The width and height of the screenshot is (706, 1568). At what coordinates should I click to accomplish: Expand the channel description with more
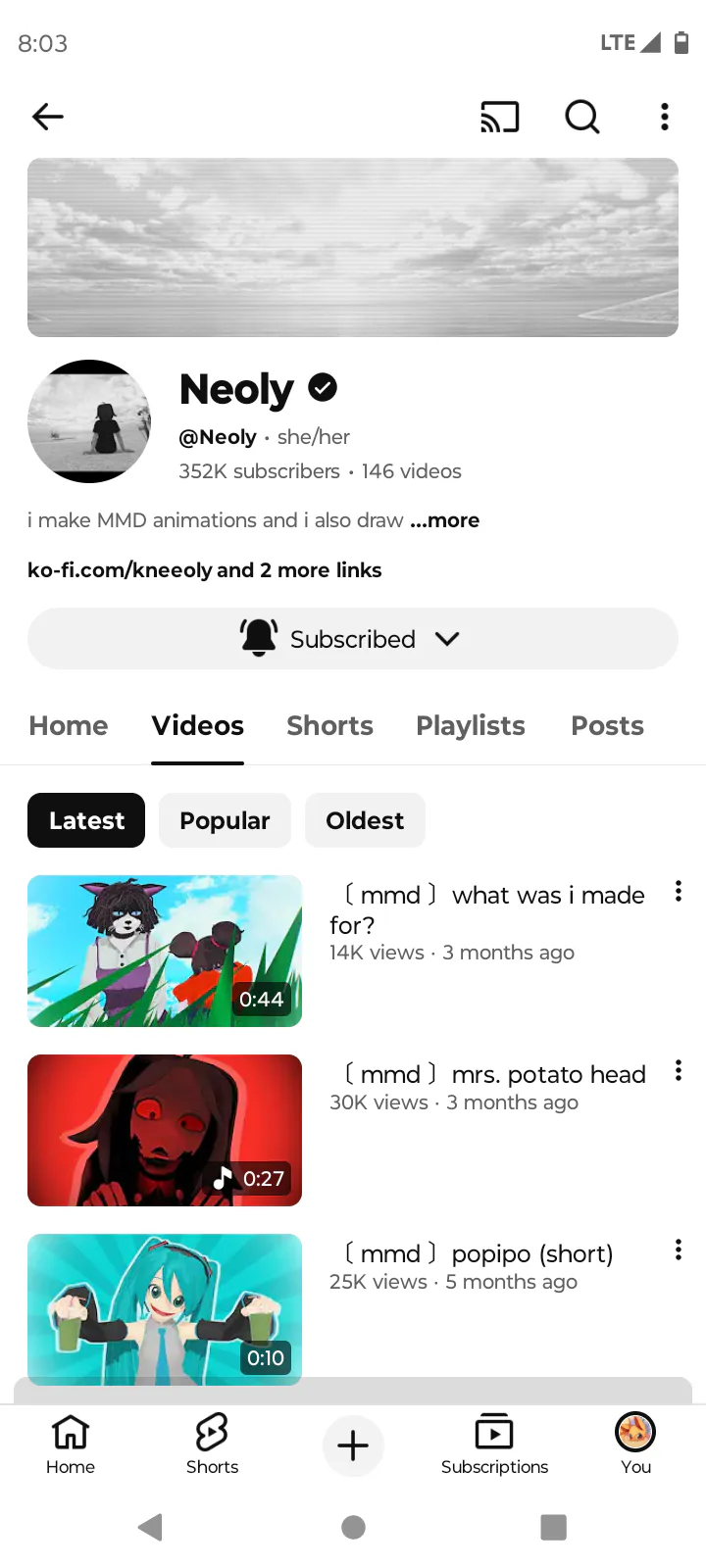(445, 520)
